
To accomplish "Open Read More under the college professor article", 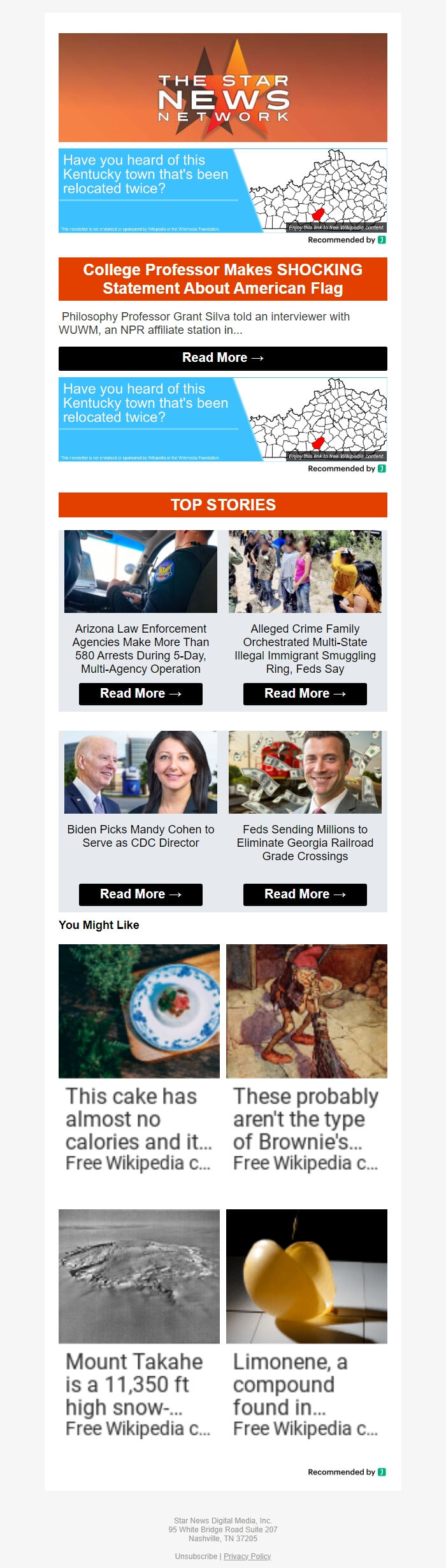I will click(222, 358).
